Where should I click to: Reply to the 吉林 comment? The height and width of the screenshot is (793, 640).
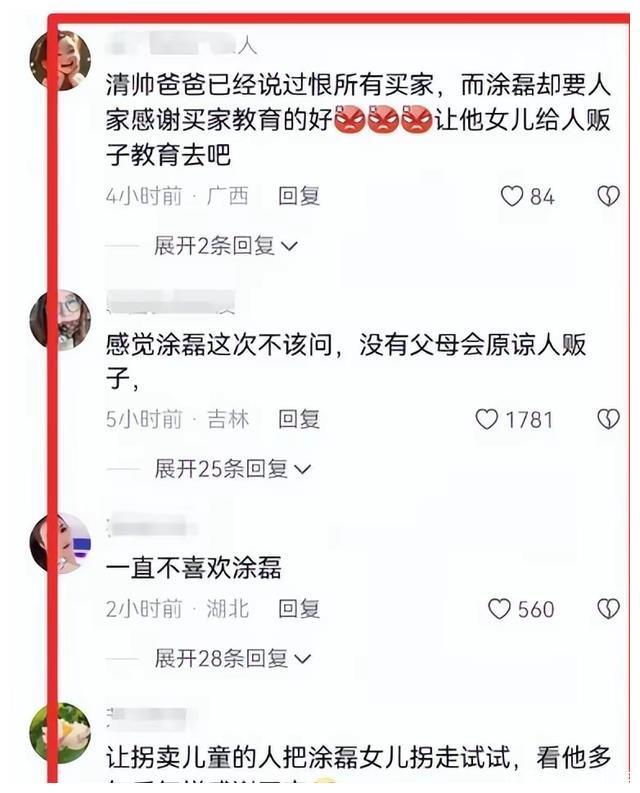[x=299, y=420]
